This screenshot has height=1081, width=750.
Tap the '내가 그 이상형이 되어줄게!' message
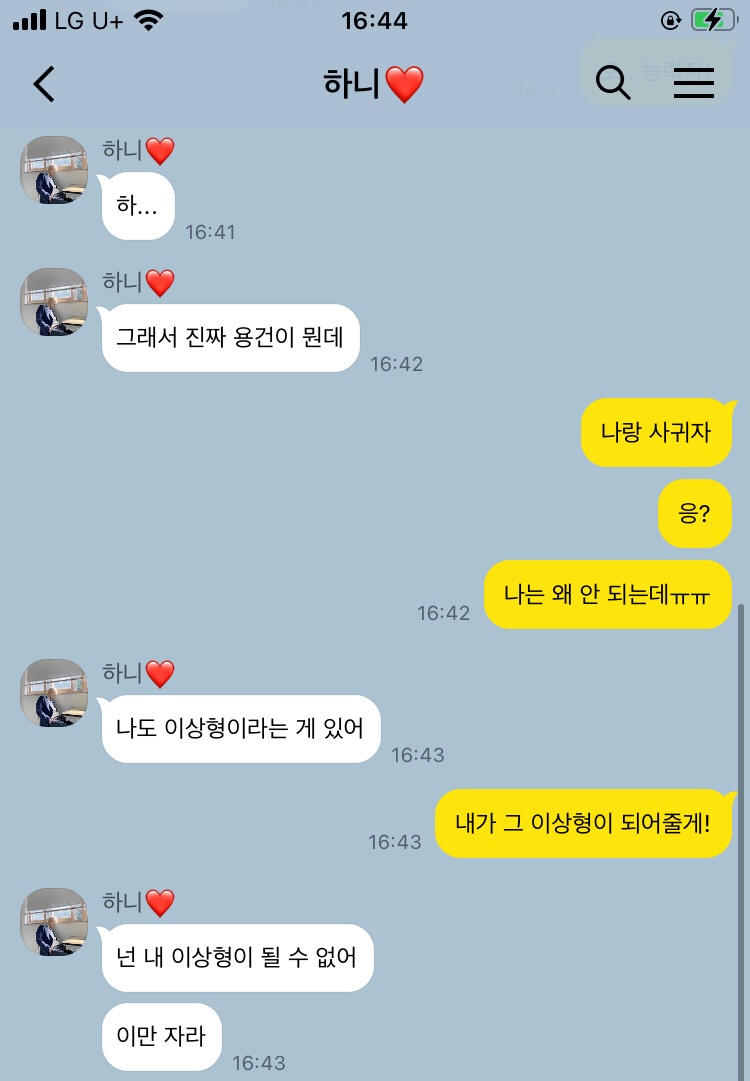click(584, 822)
